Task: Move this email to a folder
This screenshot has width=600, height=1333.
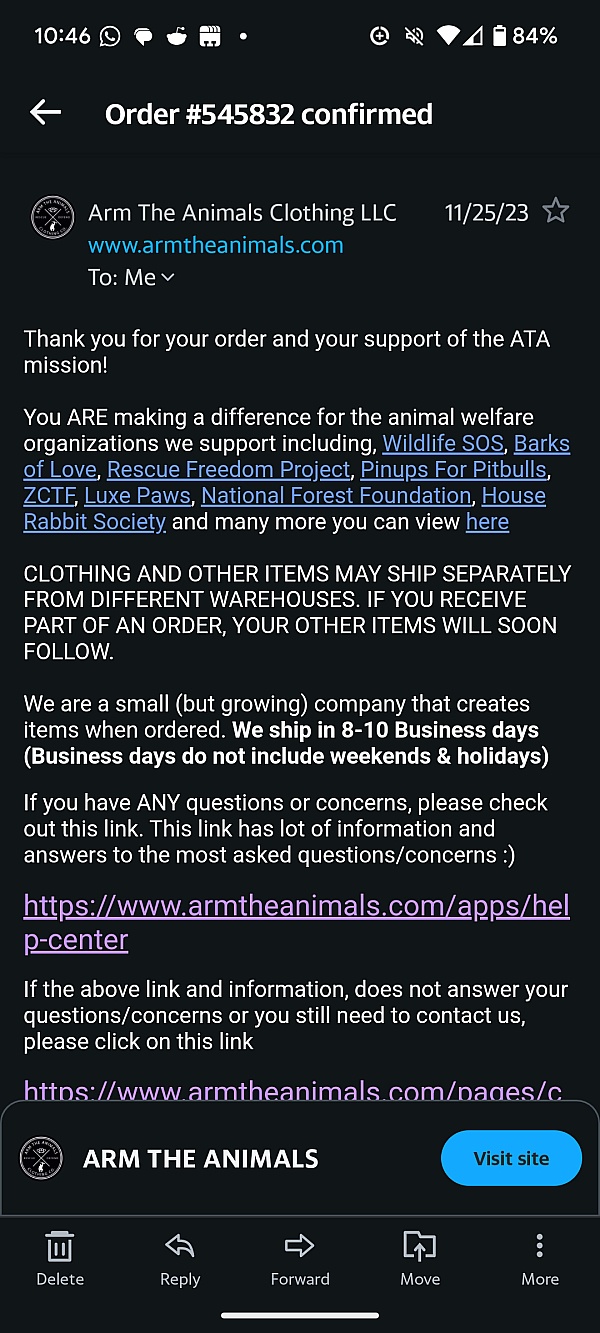Action: pyautogui.click(x=420, y=1257)
